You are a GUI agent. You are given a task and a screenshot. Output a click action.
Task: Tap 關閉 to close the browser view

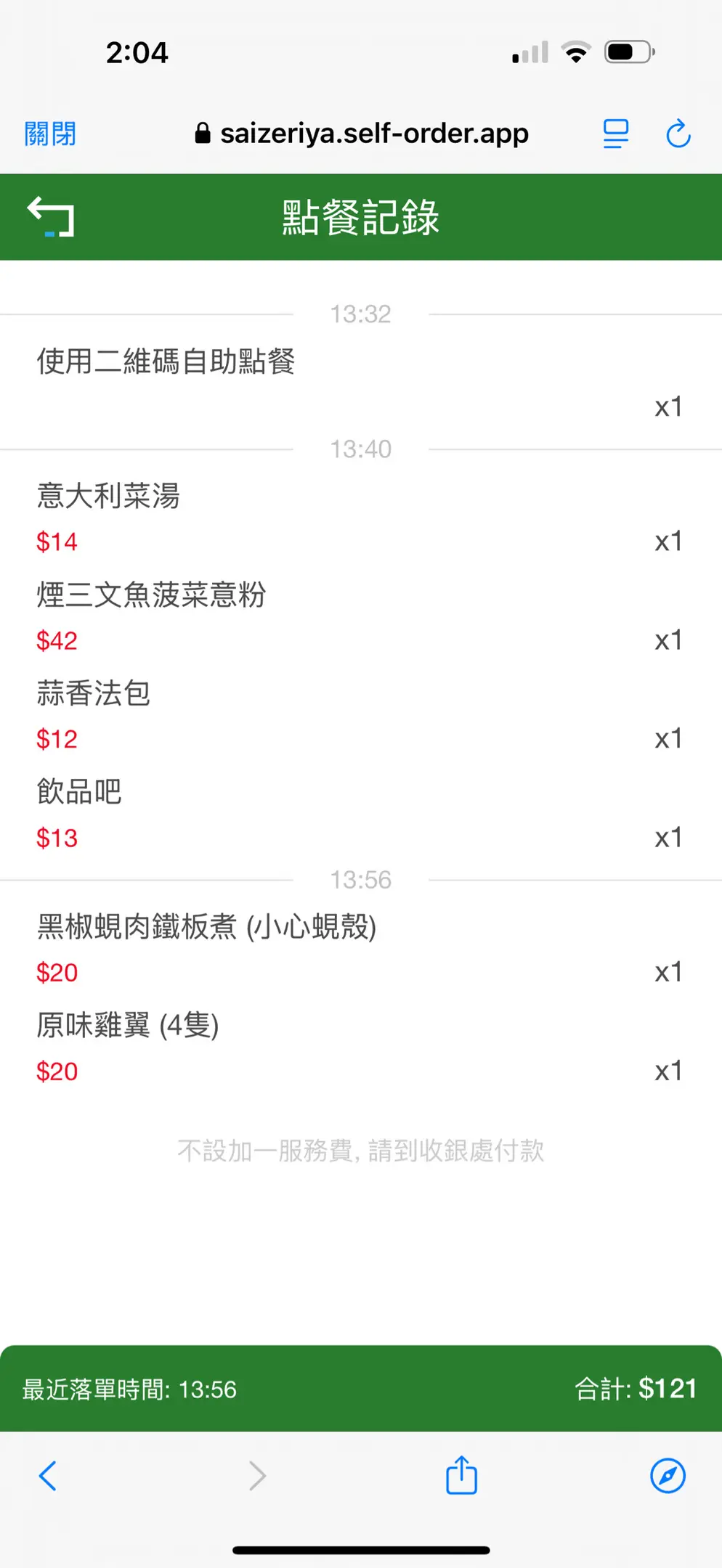[x=50, y=134]
